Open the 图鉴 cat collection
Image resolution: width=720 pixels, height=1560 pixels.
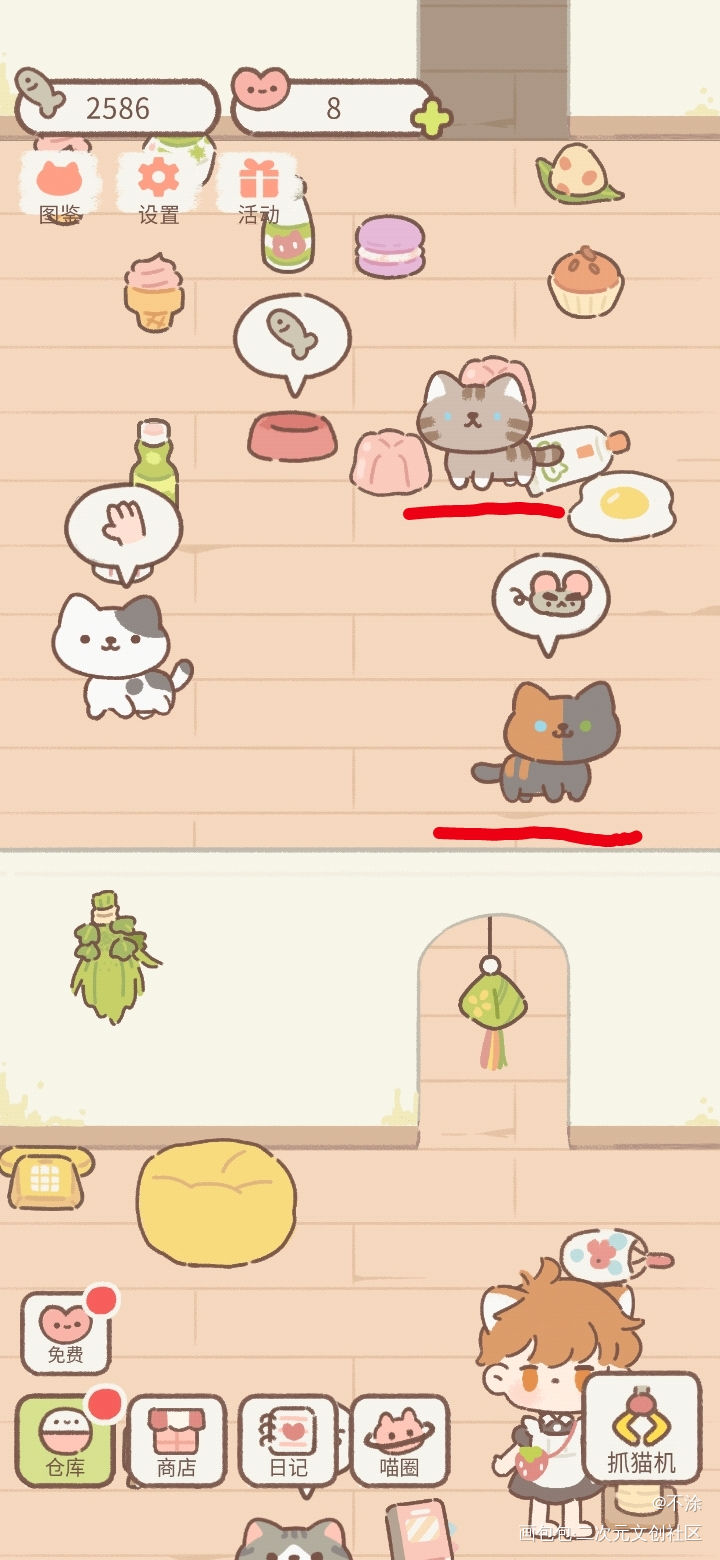pyautogui.click(x=60, y=188)
